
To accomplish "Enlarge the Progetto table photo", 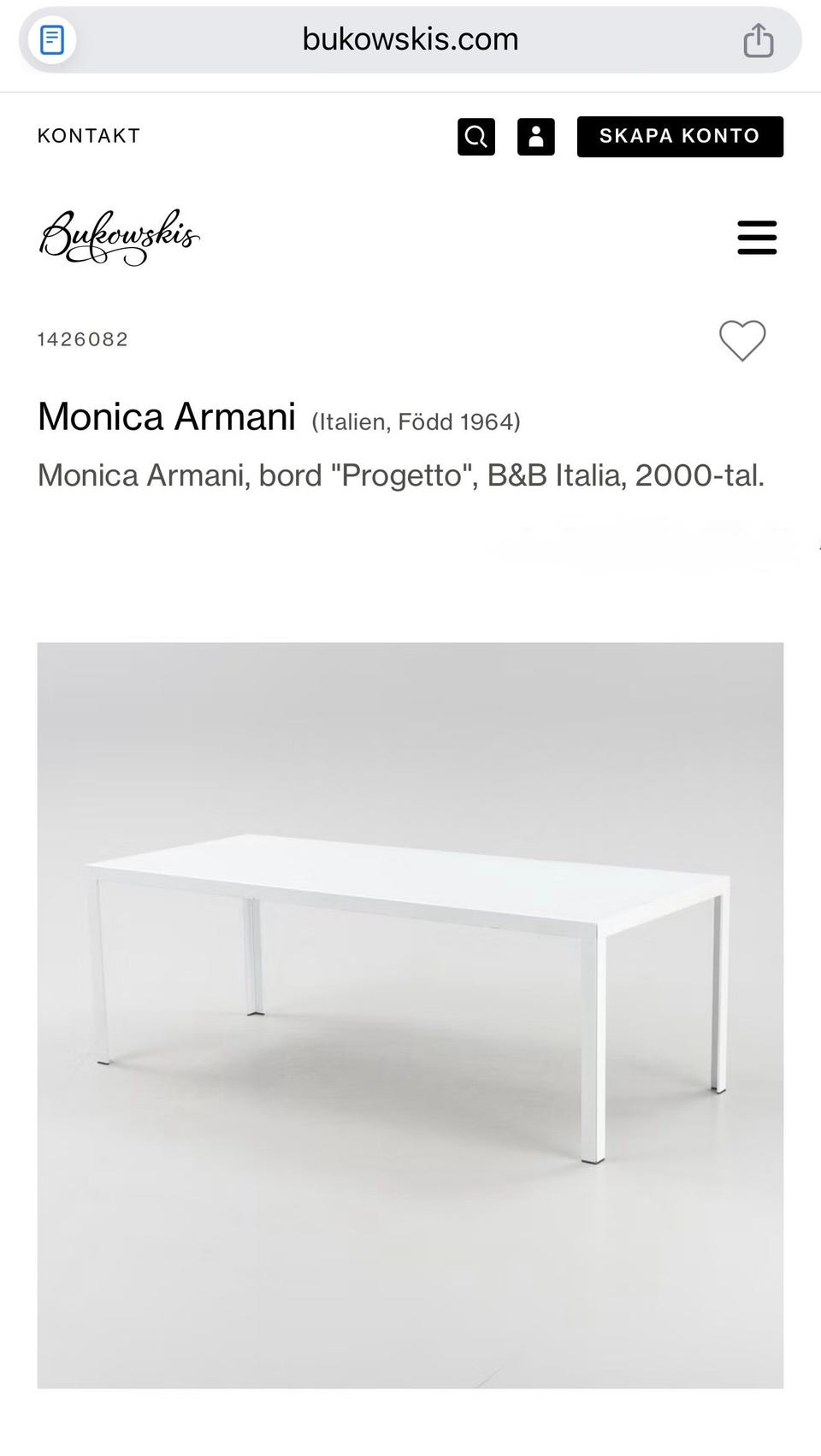I will click(410, 1015).
